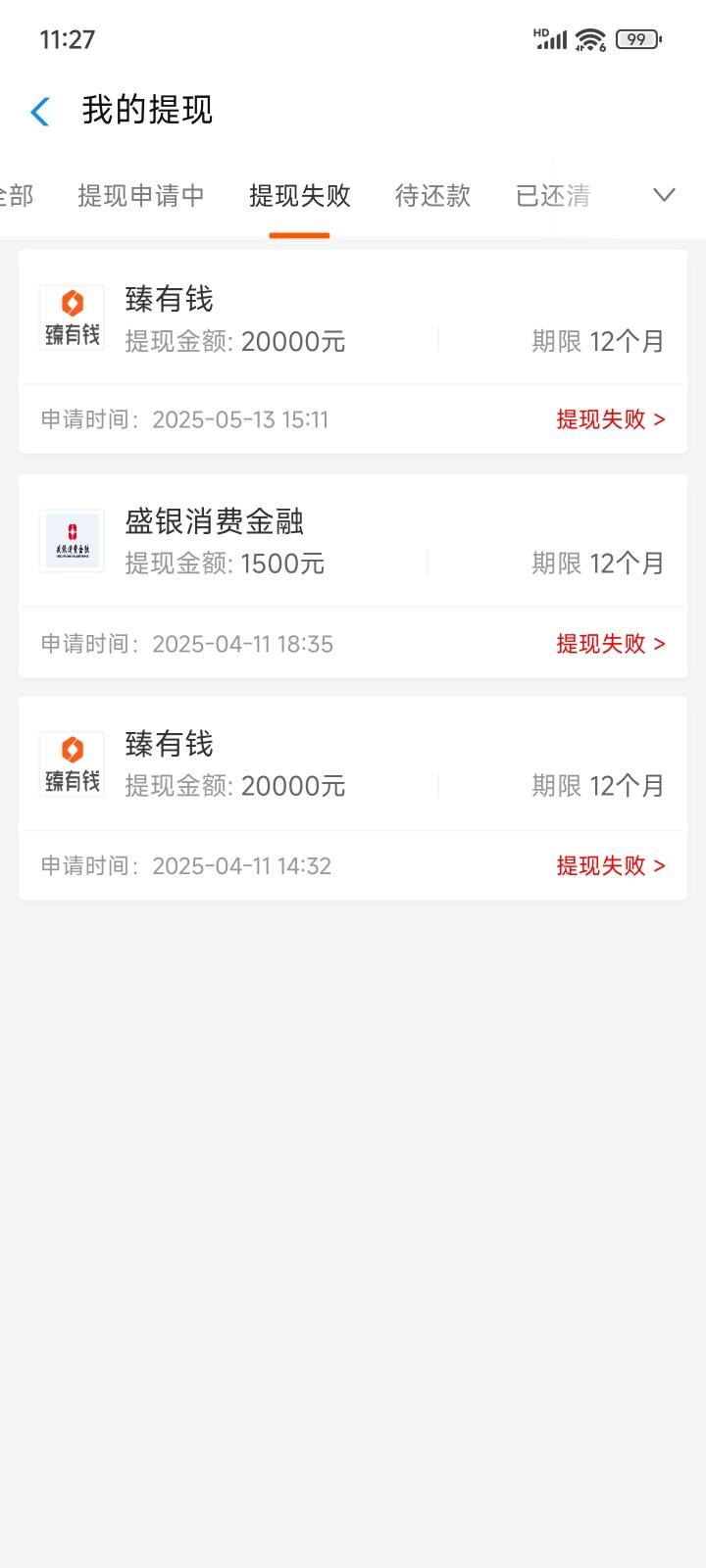View 提现失败 details for 2025-04-11 14:32 application
Viewport: 706px width, 1568px height.
pyautogui.click(x=611, y=866)
